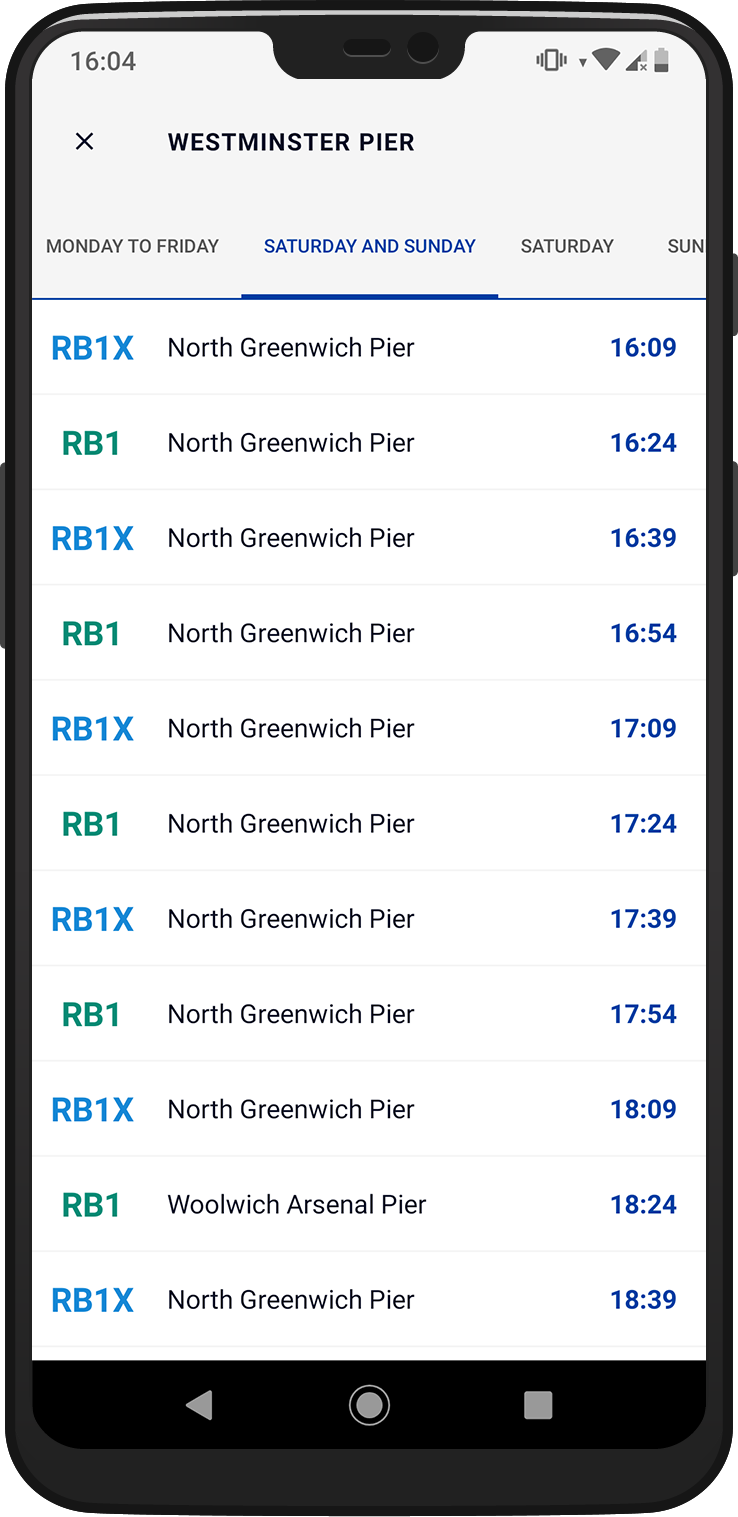Open recent apps with the square button
Screen dimensions: 738x1517
[x=537, y=1405]
